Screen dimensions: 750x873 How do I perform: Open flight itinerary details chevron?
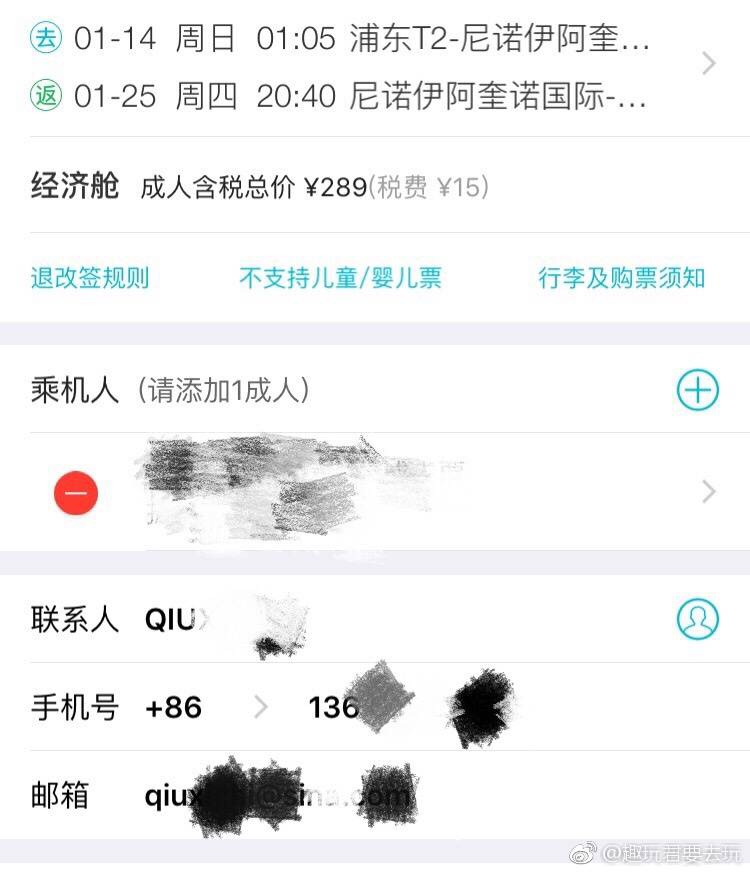pos(708,64)
